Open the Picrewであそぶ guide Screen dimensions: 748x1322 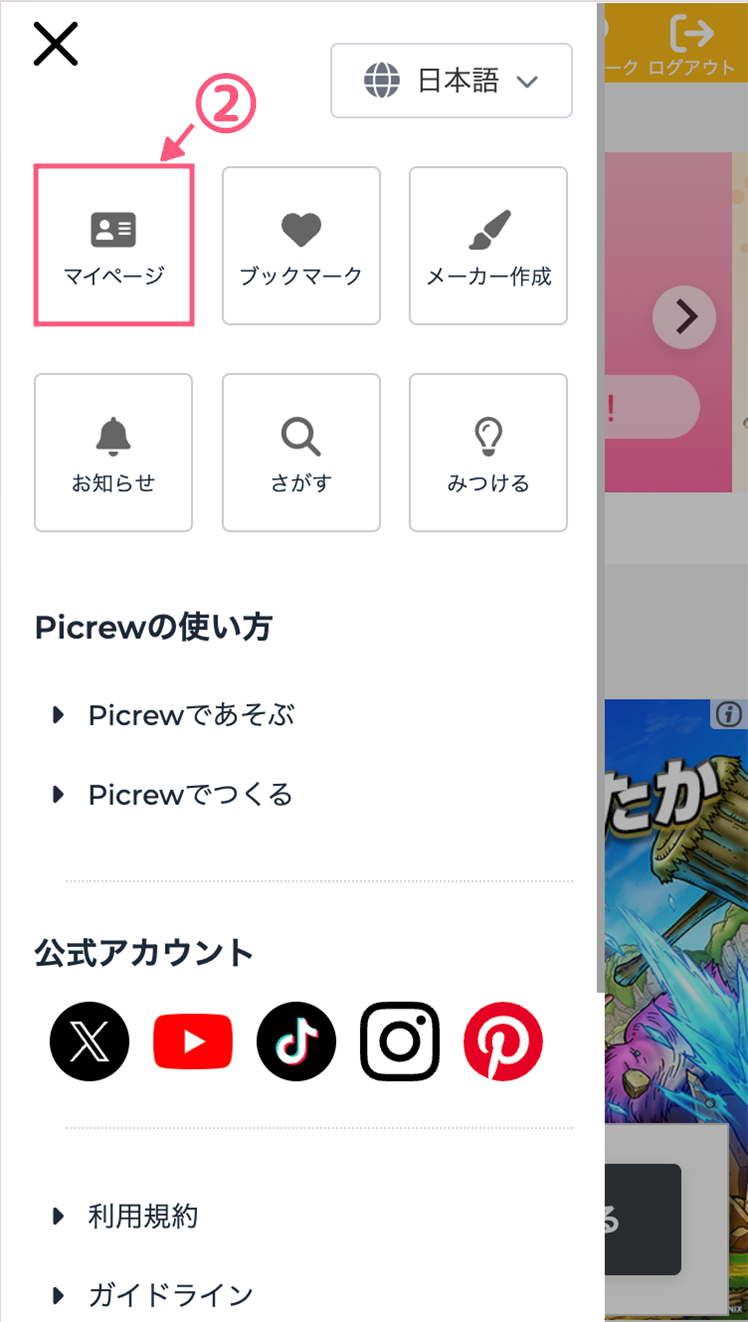[191, 715]
